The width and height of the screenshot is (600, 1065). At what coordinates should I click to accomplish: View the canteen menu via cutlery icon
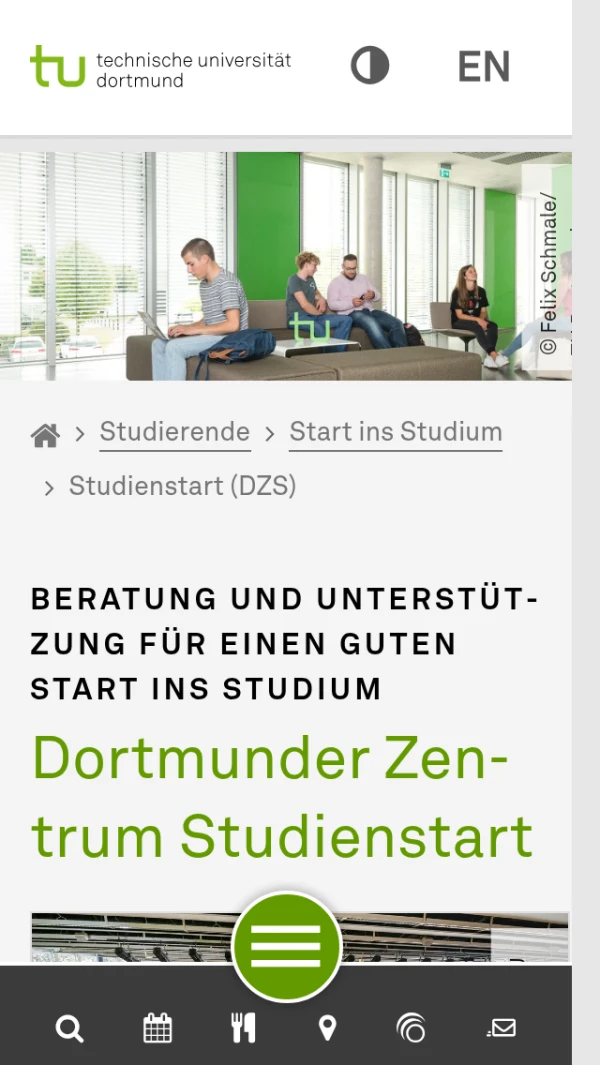tap(243, 1027)
